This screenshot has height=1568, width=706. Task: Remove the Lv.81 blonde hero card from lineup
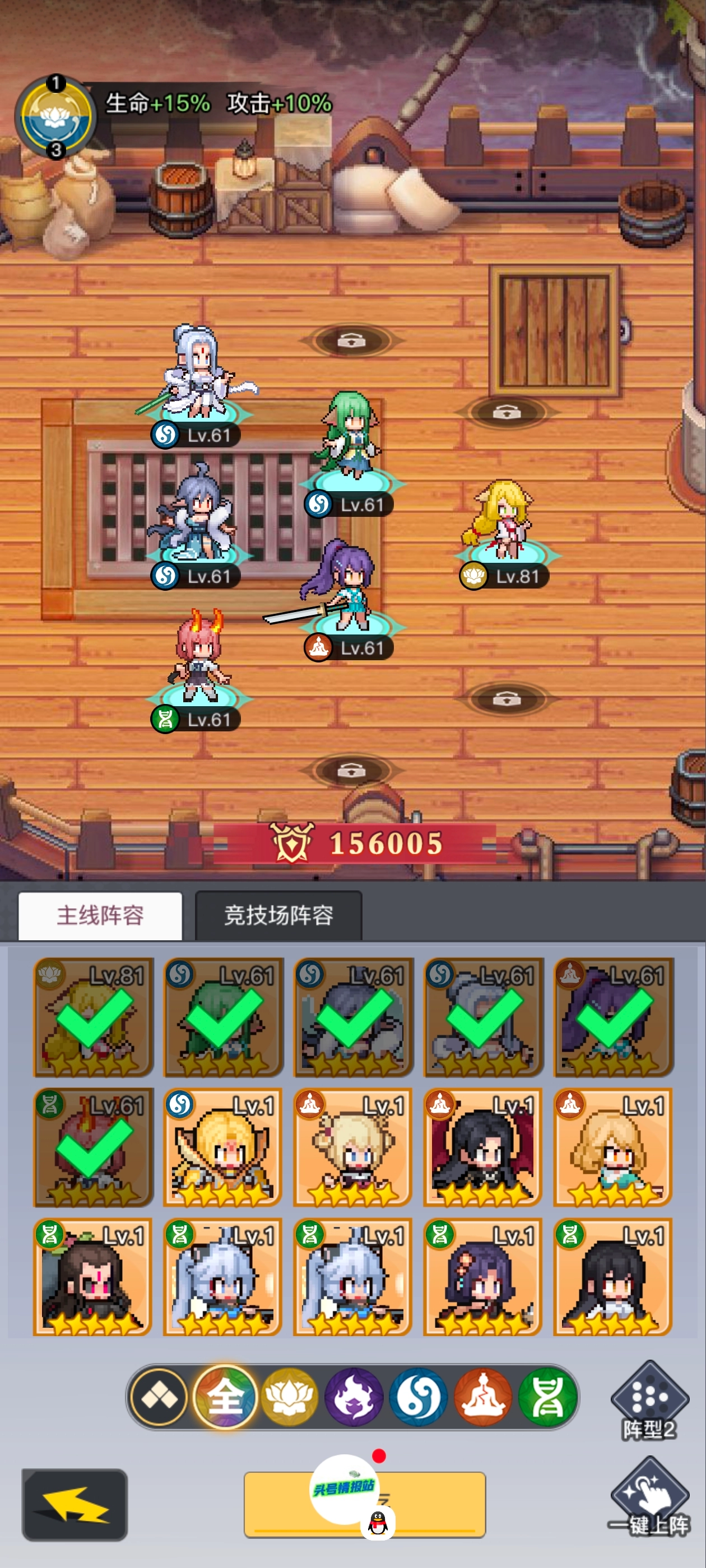93,1017
